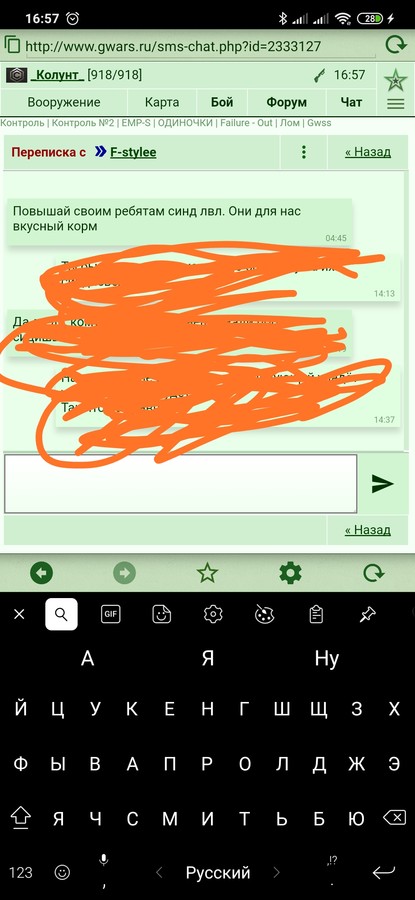Go to the Бой section
The width and height of the screenshot is (415, 900).
click(x=222, y=103)
